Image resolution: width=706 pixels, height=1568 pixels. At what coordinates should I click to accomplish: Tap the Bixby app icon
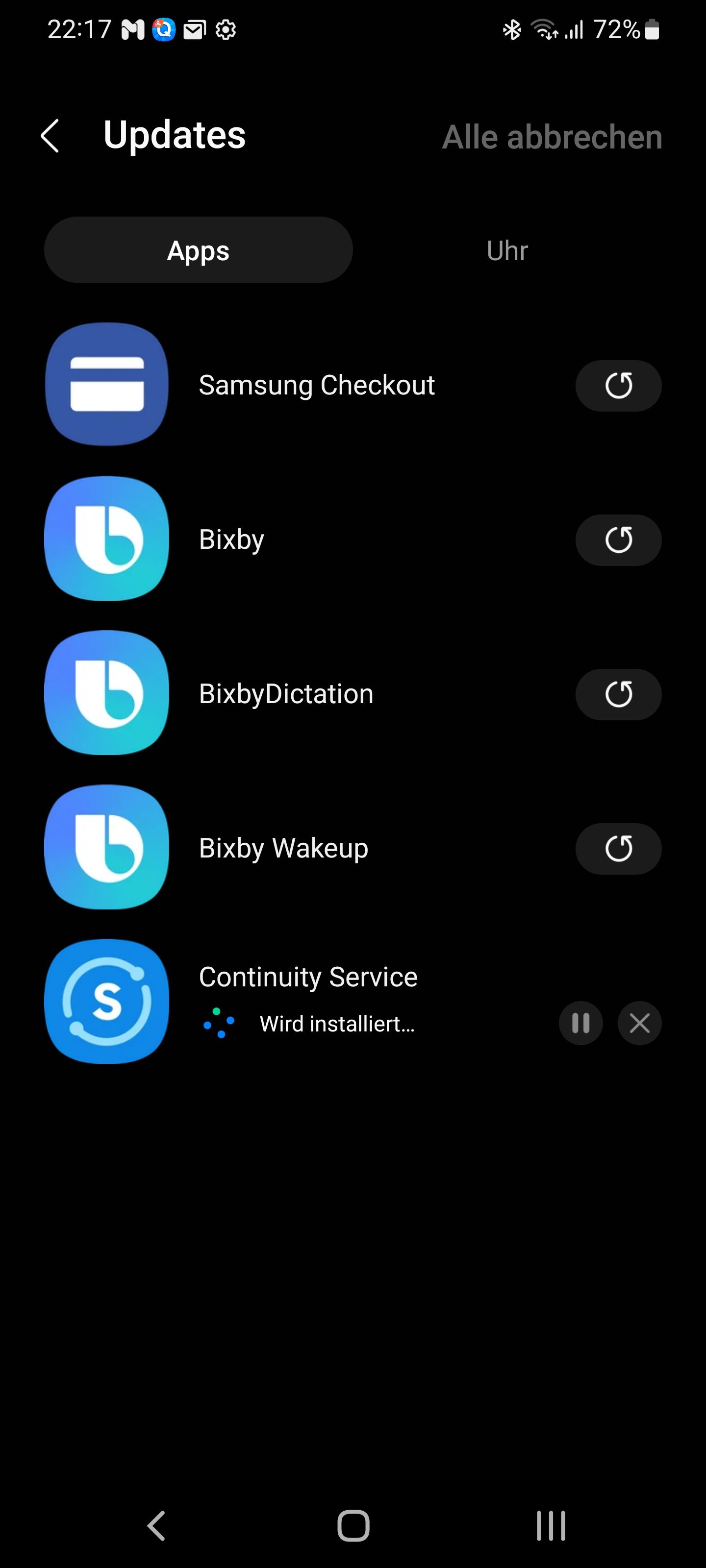(106, 540)
